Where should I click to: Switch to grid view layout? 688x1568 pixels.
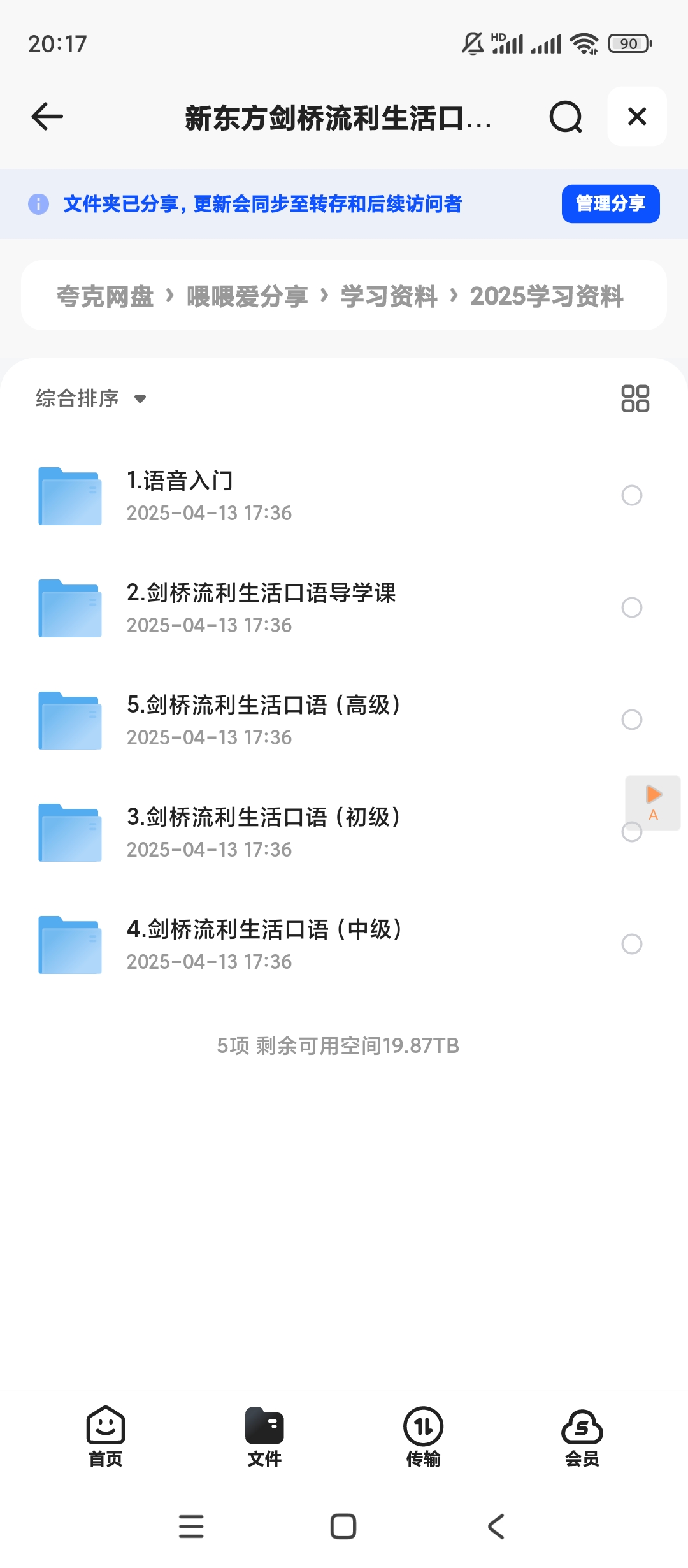click(635, 400)
